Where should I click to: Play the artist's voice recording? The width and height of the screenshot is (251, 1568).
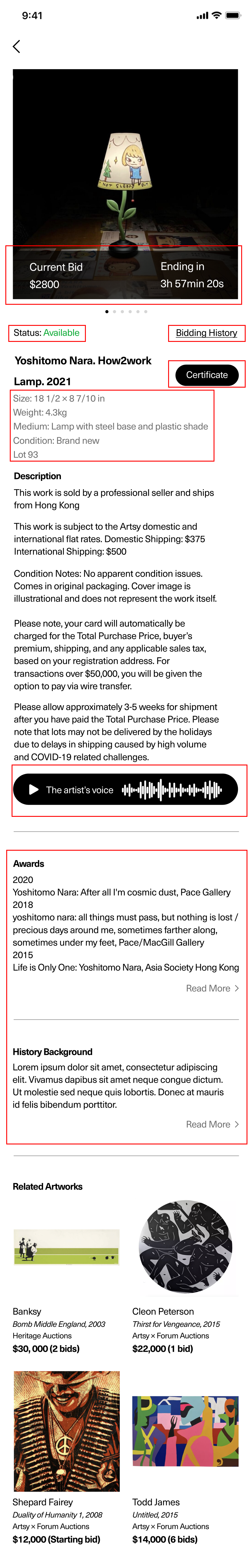pos(34,789)
